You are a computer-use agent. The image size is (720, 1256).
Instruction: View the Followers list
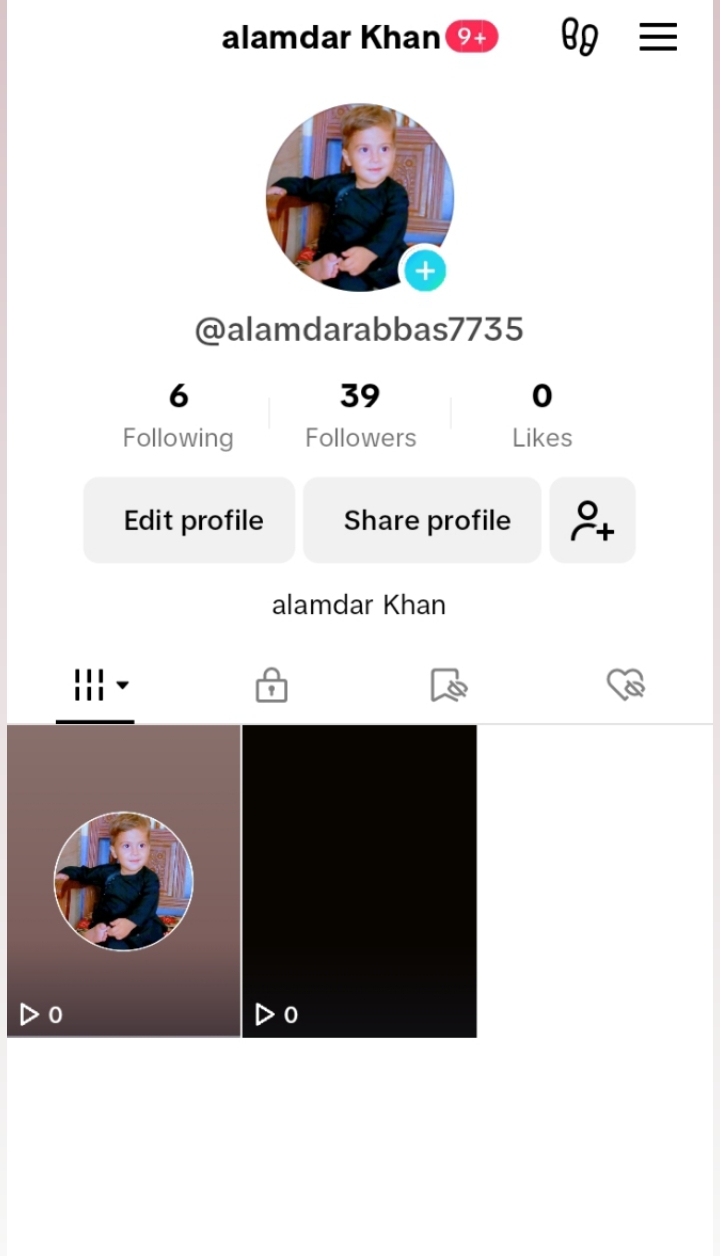360,415
